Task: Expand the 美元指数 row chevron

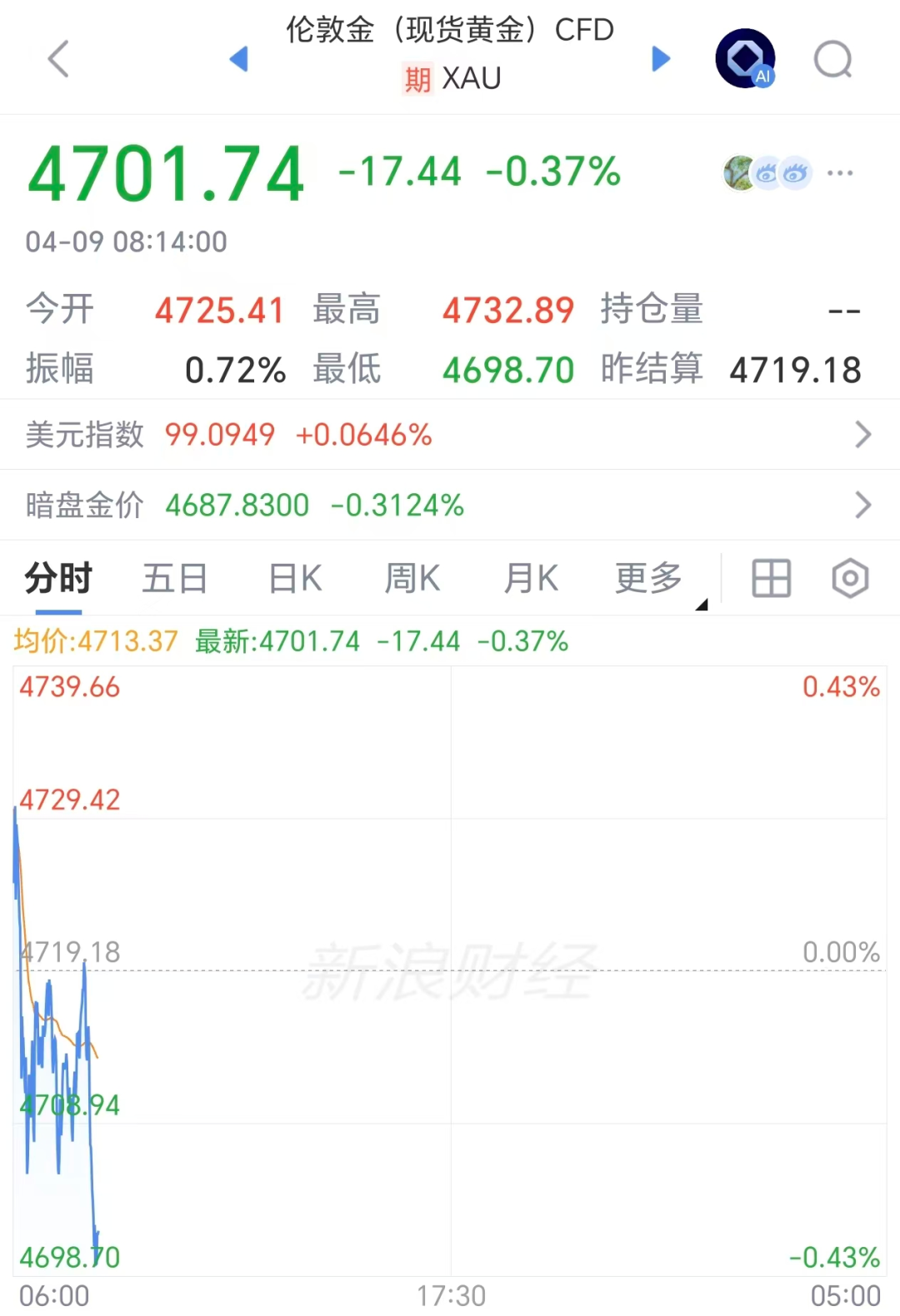Action: [864, 434]
